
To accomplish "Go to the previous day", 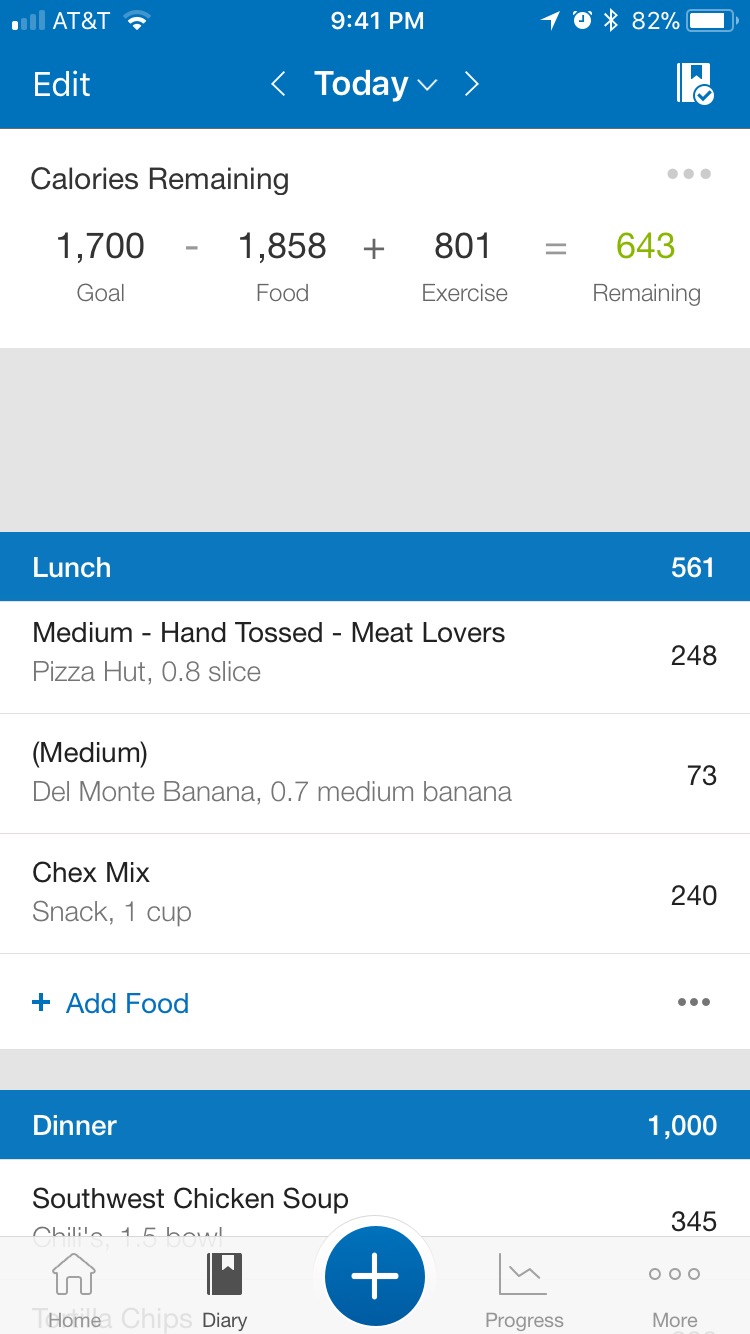I will [x=279, y=84].
